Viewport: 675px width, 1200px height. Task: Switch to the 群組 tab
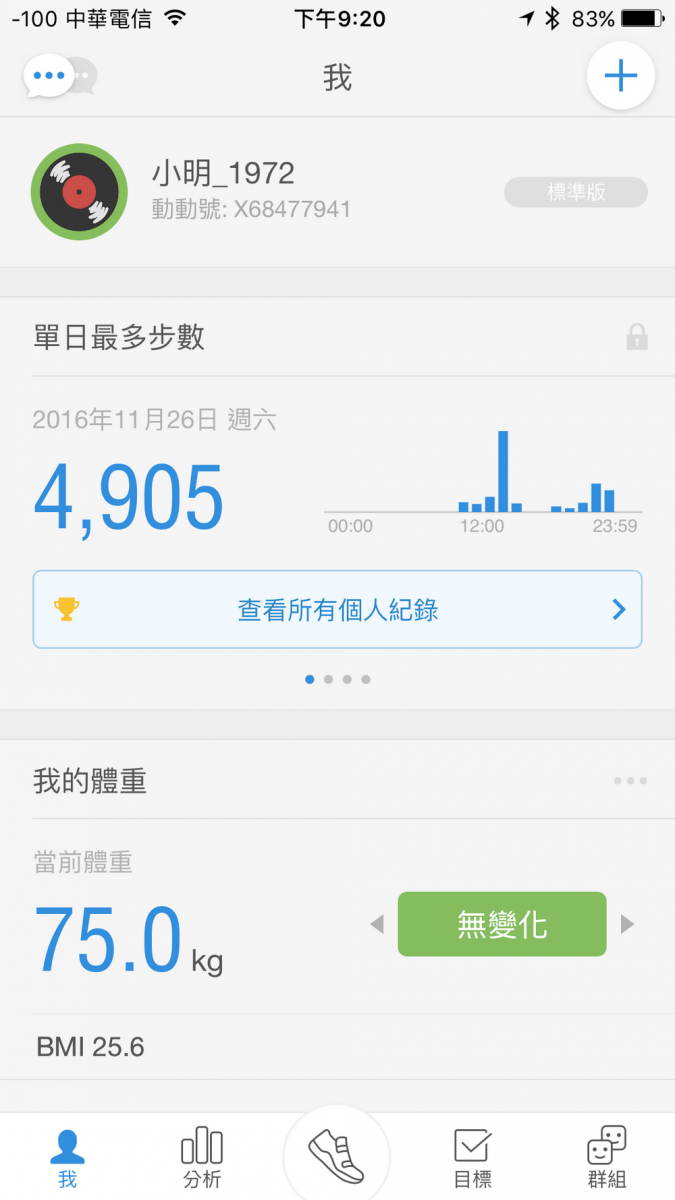tap(607, 1158)
